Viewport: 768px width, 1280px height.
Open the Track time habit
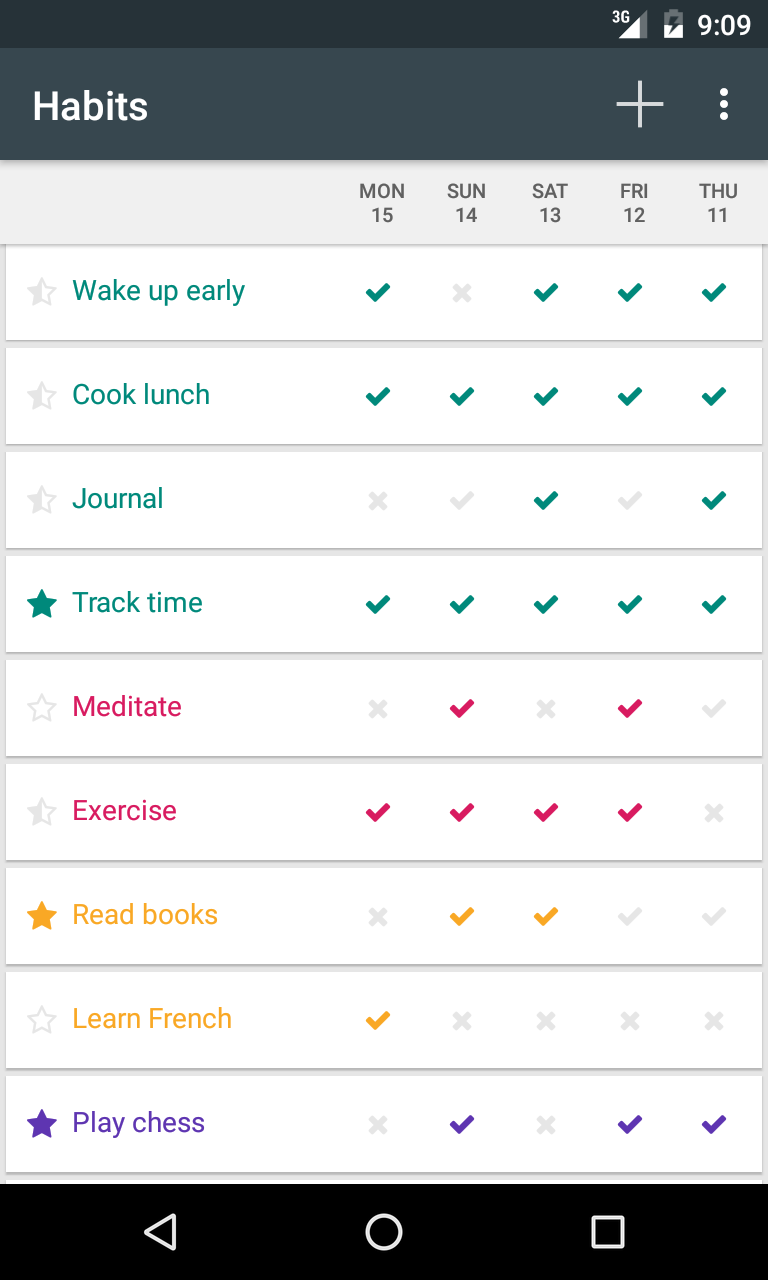137,603
